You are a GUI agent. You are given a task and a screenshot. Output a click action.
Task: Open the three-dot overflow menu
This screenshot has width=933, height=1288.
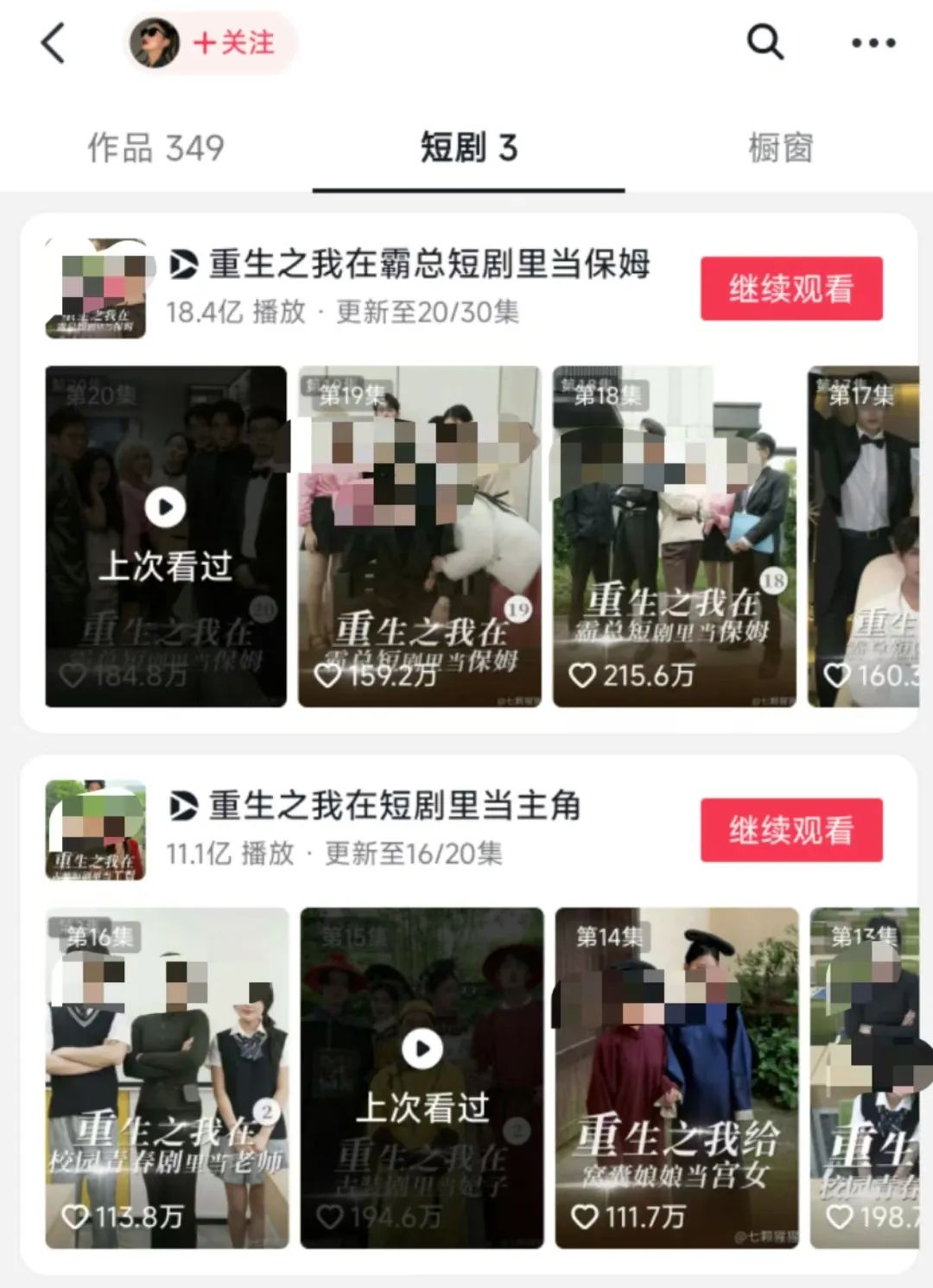(x=873, y=42)
